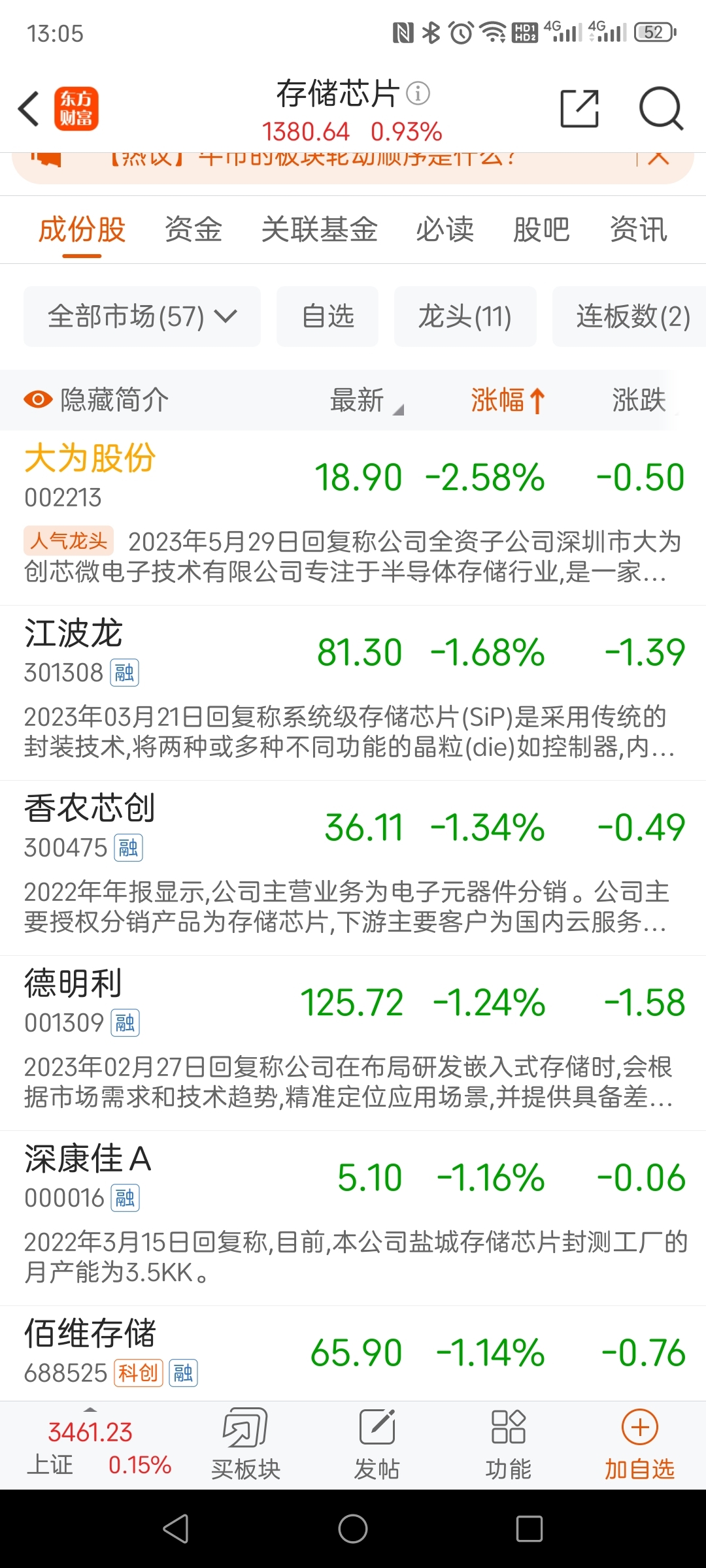The width and height of the screenshot is (706, 1568).
Task: Expand the 全部市场(57) dropdown
Action: click(x=142, y=316)
